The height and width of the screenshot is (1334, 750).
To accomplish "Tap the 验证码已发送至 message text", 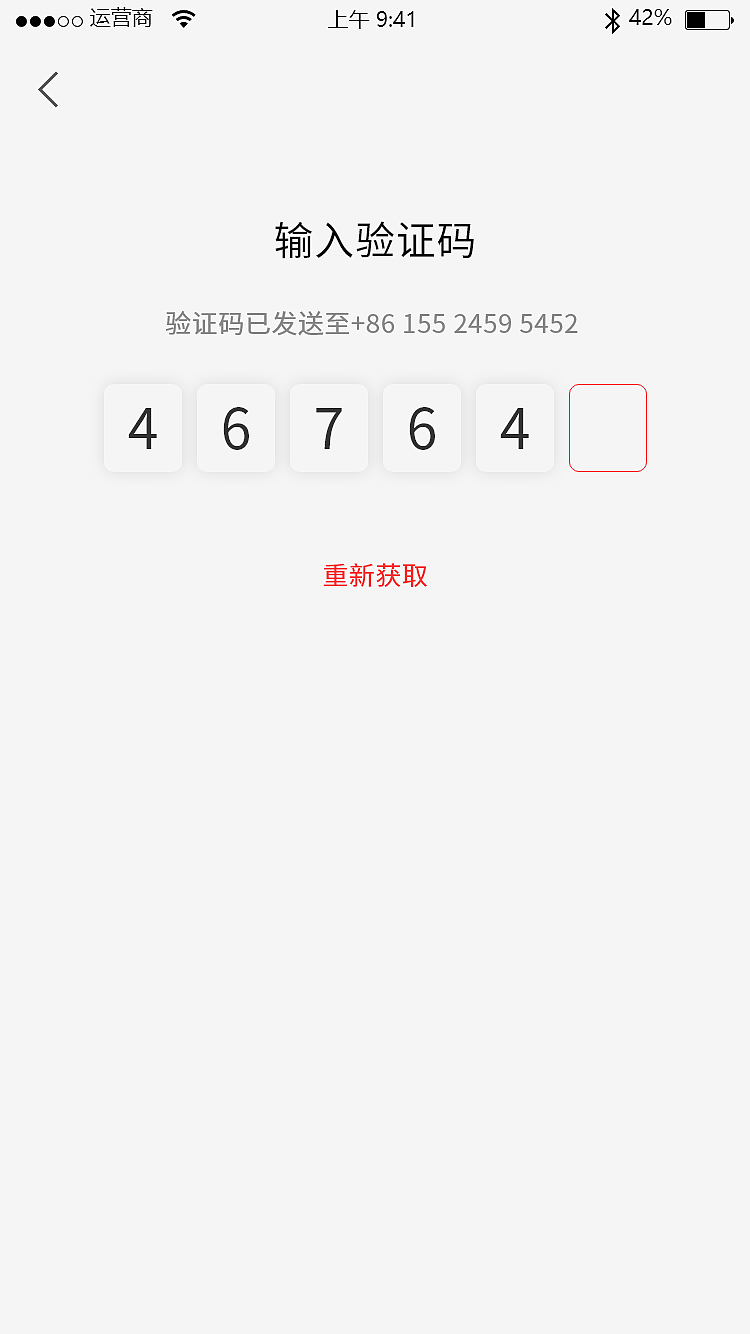I will point(255,323).
